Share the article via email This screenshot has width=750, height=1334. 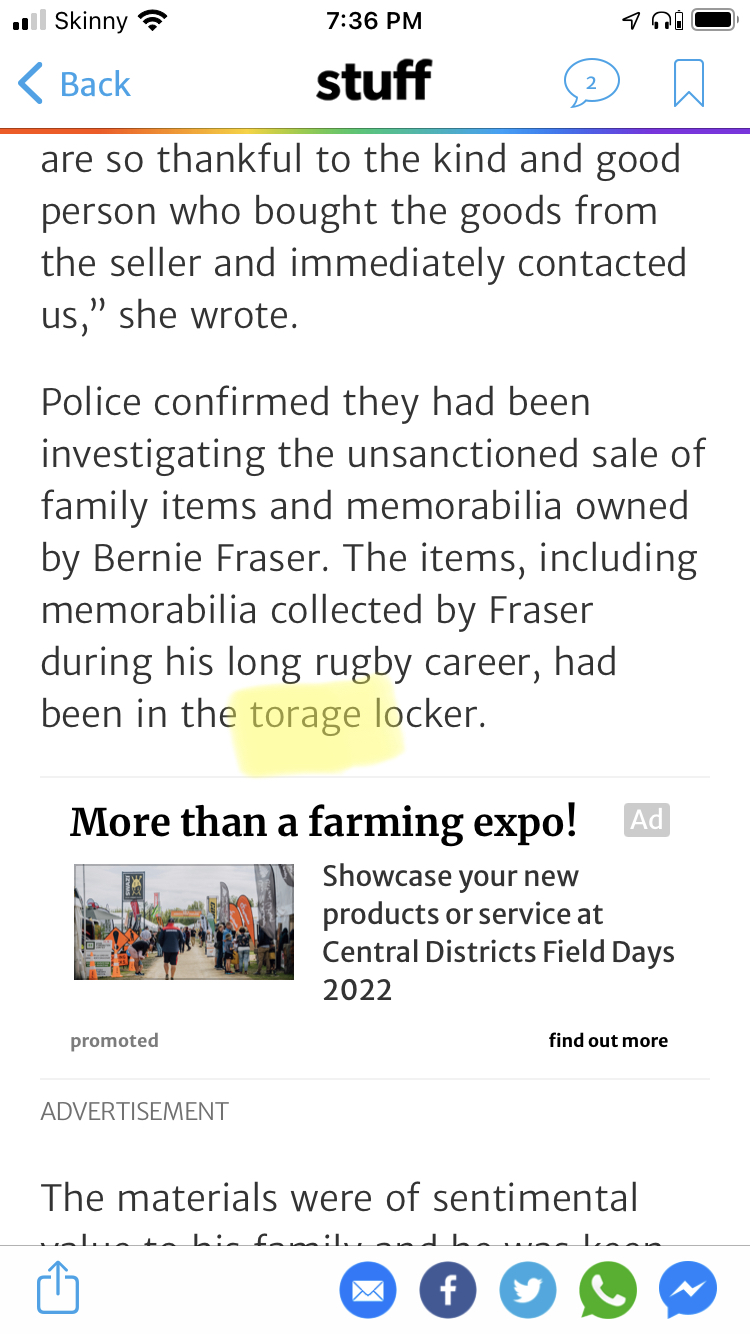(368, 1291)
